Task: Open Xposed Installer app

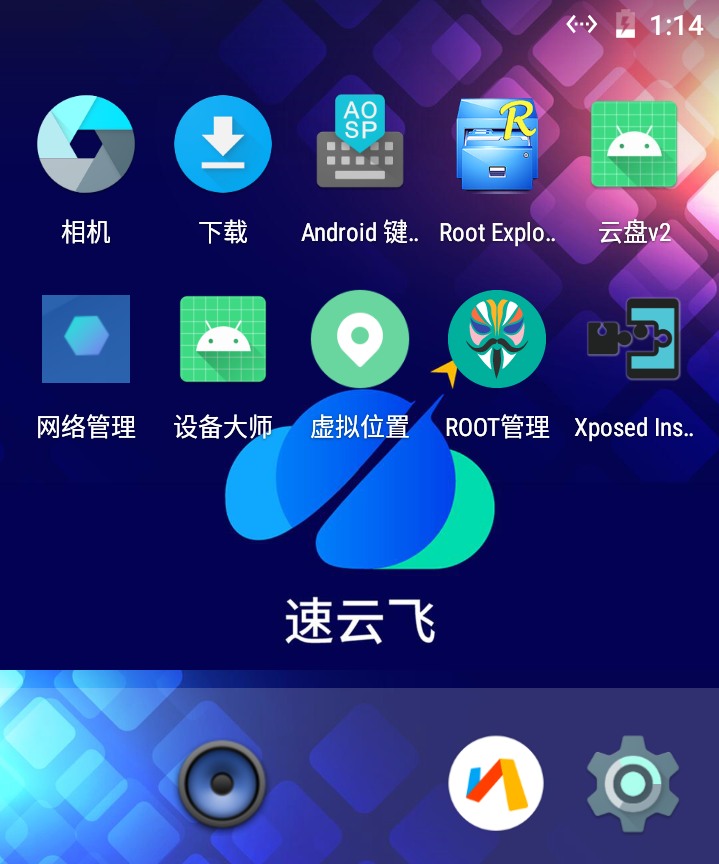Action: tap(634, 339)
